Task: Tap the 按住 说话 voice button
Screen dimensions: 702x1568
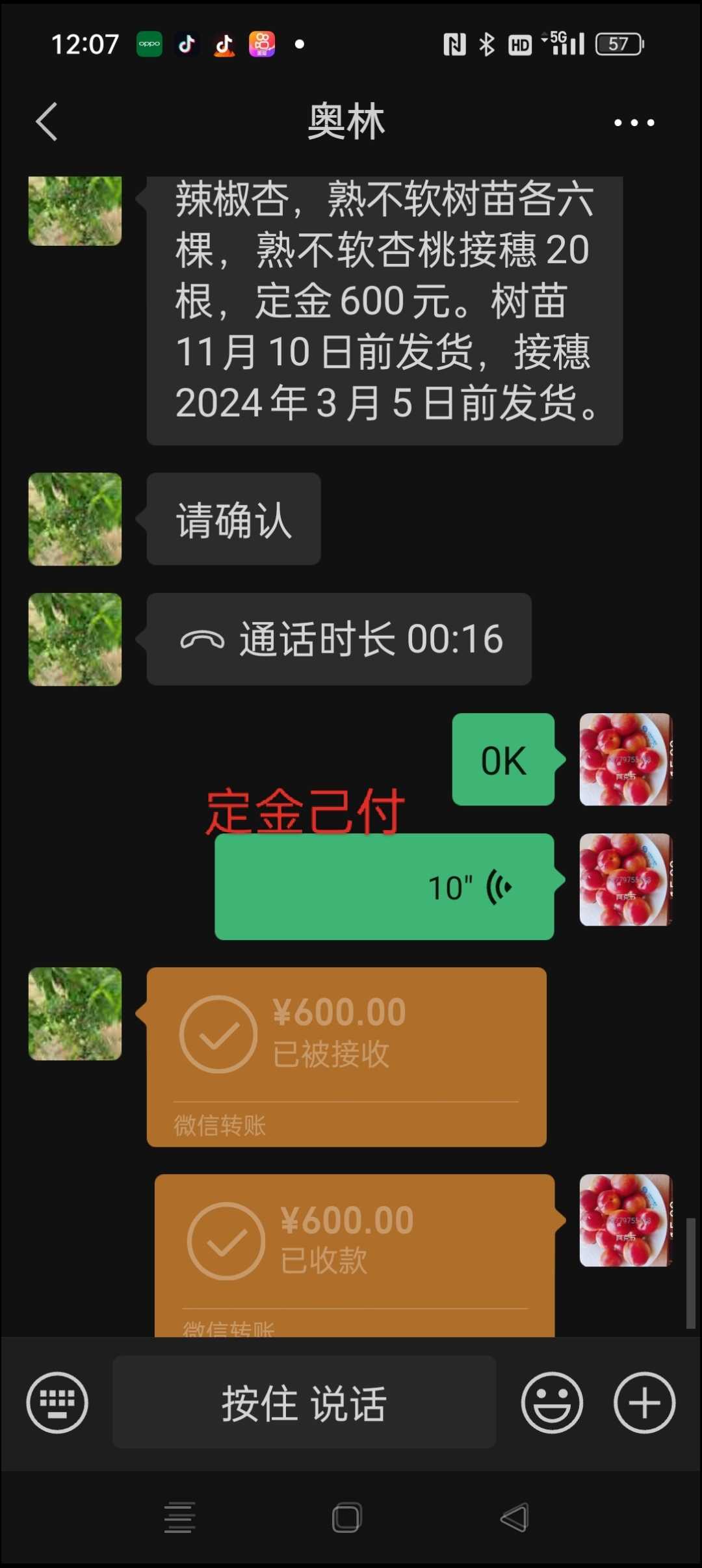Action: tap(304, 1402)
